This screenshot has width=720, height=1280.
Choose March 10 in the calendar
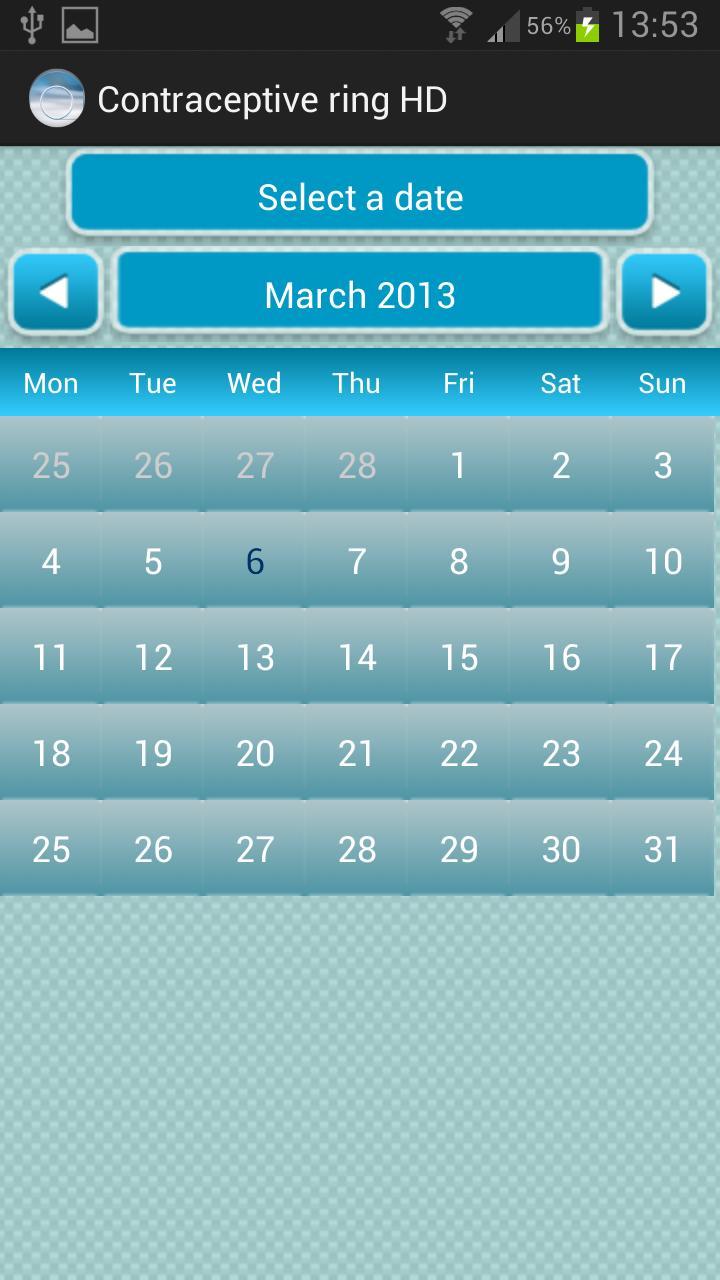point(663,561)
